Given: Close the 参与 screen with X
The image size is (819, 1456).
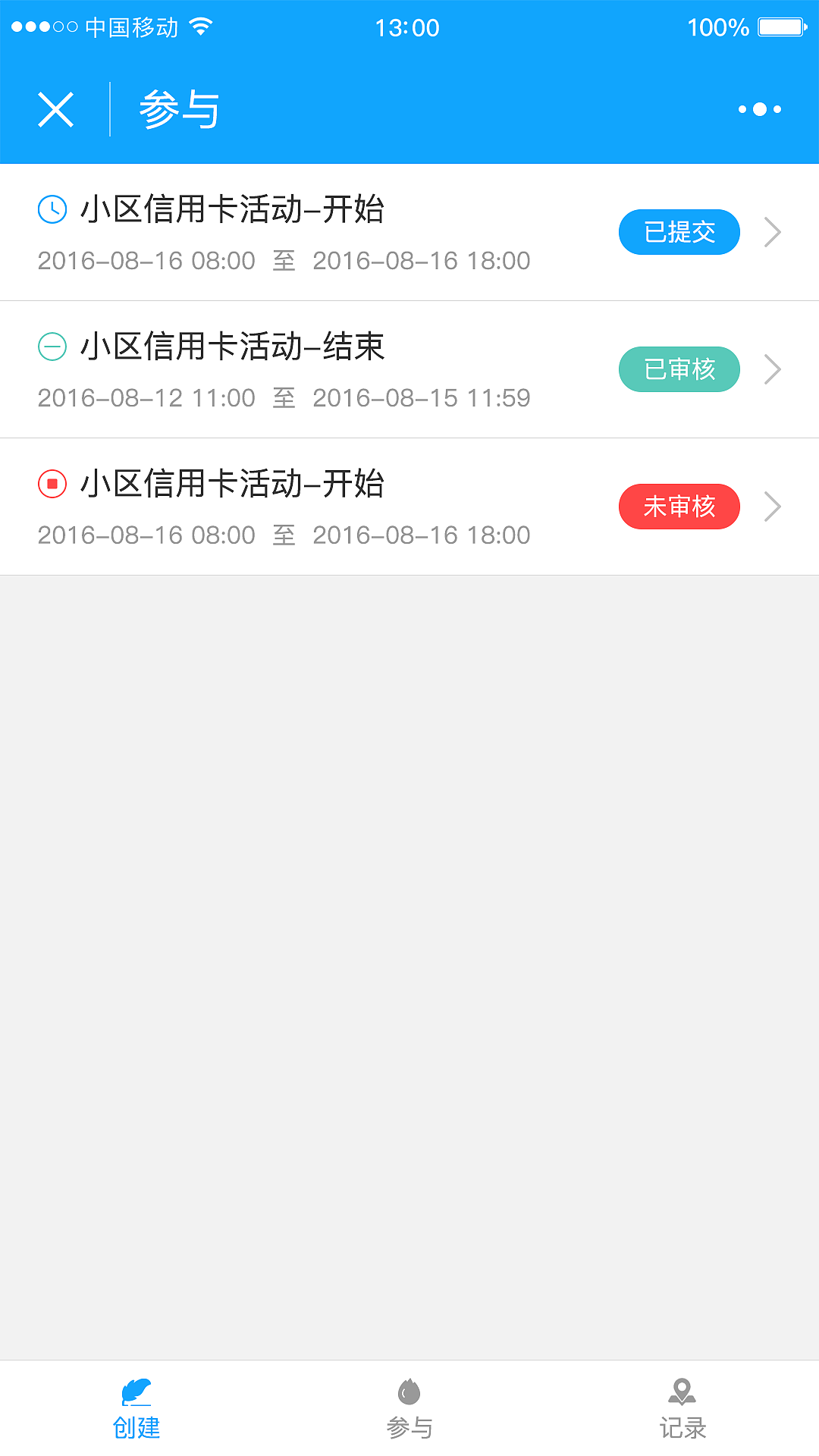Looking at the screenshot, I should pos(57,108).
